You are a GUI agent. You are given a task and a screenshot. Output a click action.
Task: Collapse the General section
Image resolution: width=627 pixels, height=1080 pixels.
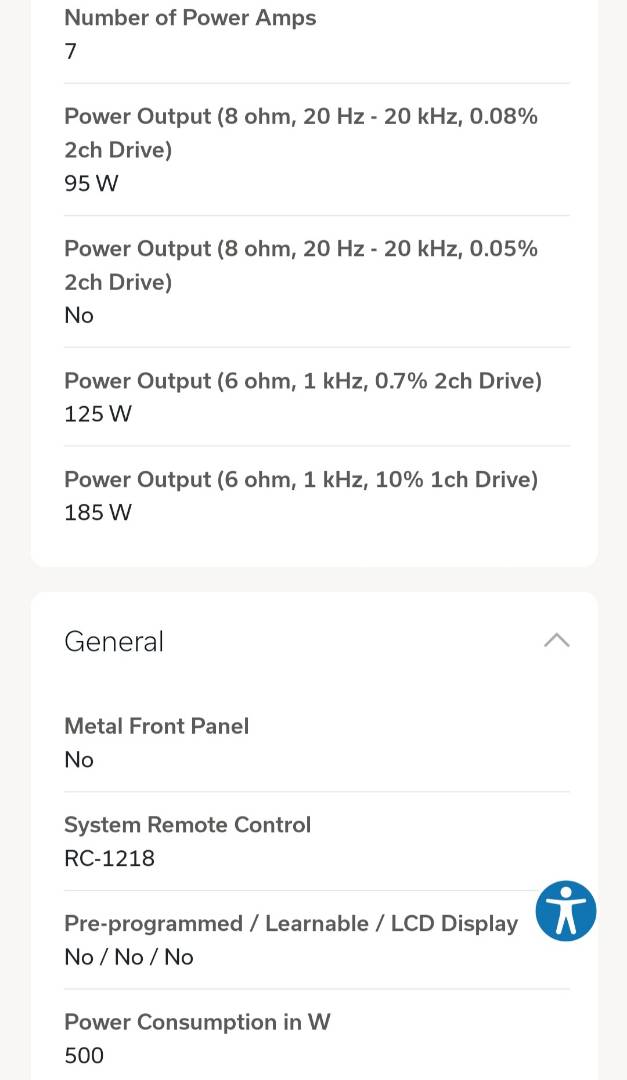tap(556, 641)
